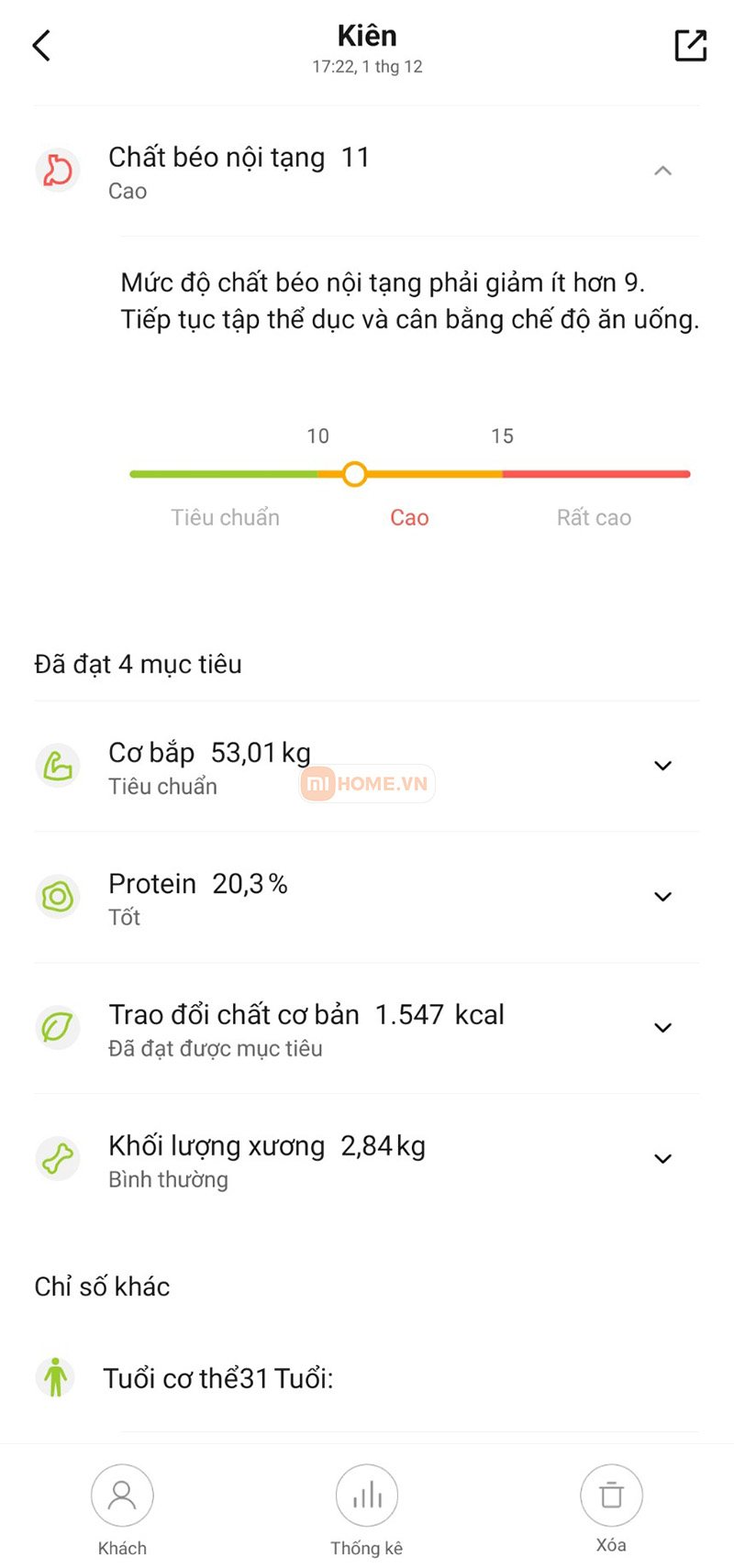
Task: Expand the Protein 20,3% details
Action: click(662, 897)
